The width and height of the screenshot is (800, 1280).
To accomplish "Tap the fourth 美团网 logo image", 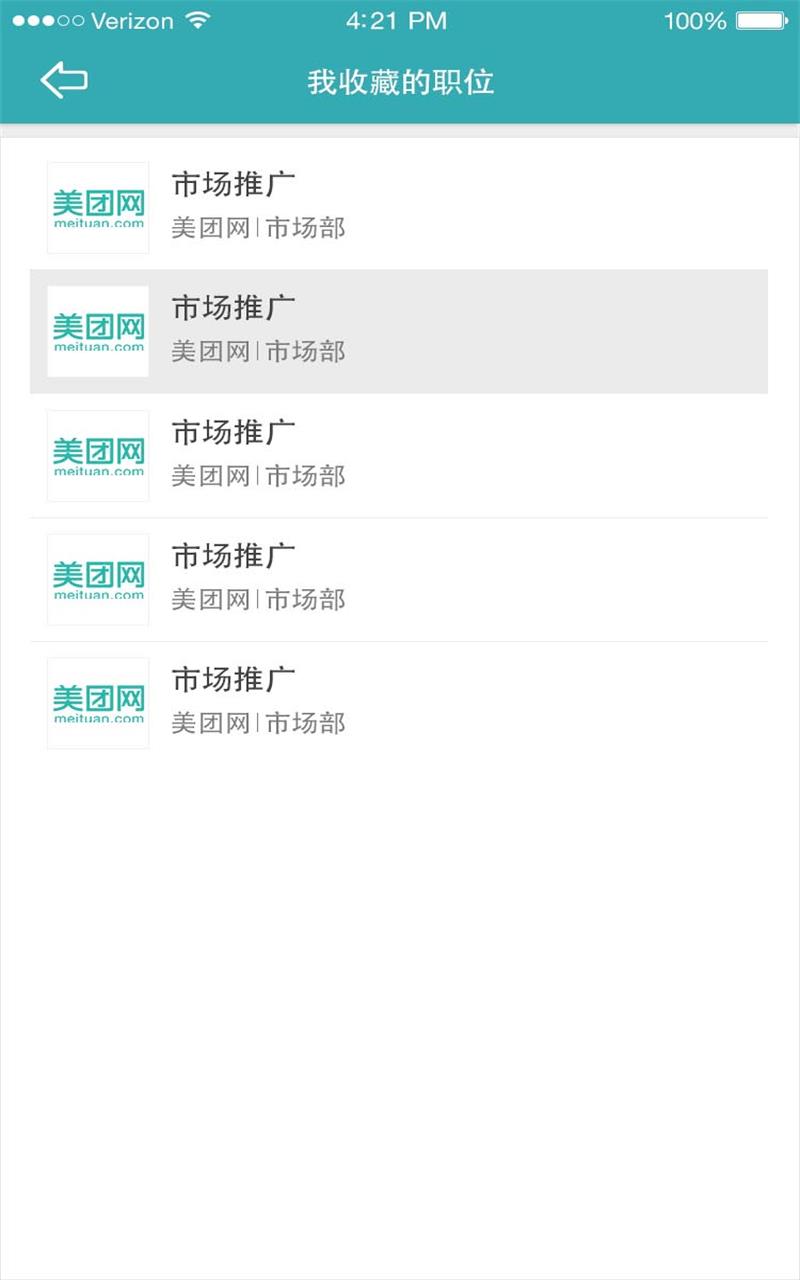I will [x=97, y=579].
